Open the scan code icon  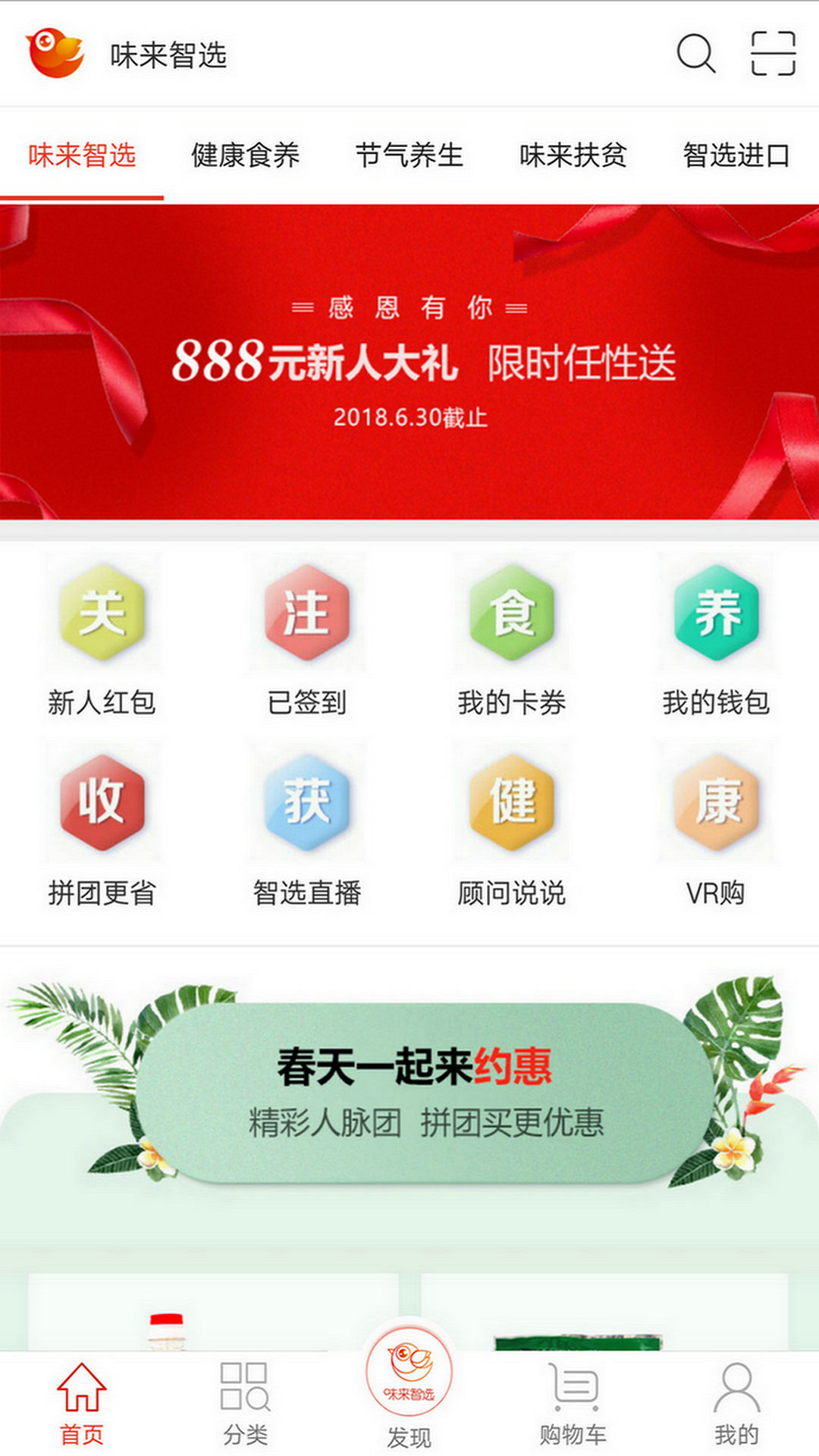773,54
